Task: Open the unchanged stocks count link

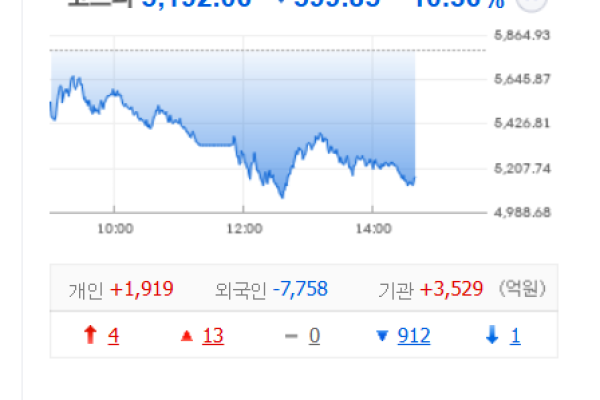Action: coord(314,337)
